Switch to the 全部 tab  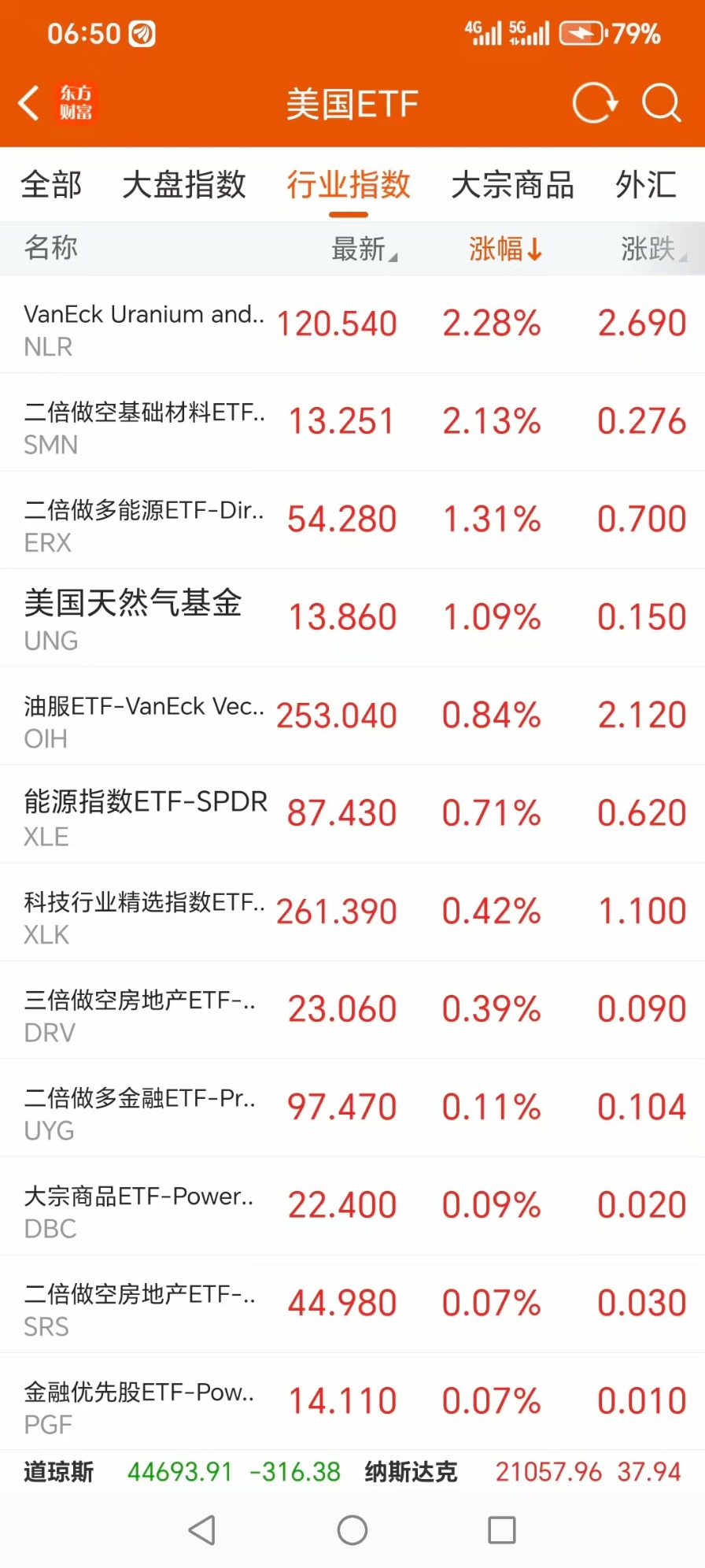[51, 185]
